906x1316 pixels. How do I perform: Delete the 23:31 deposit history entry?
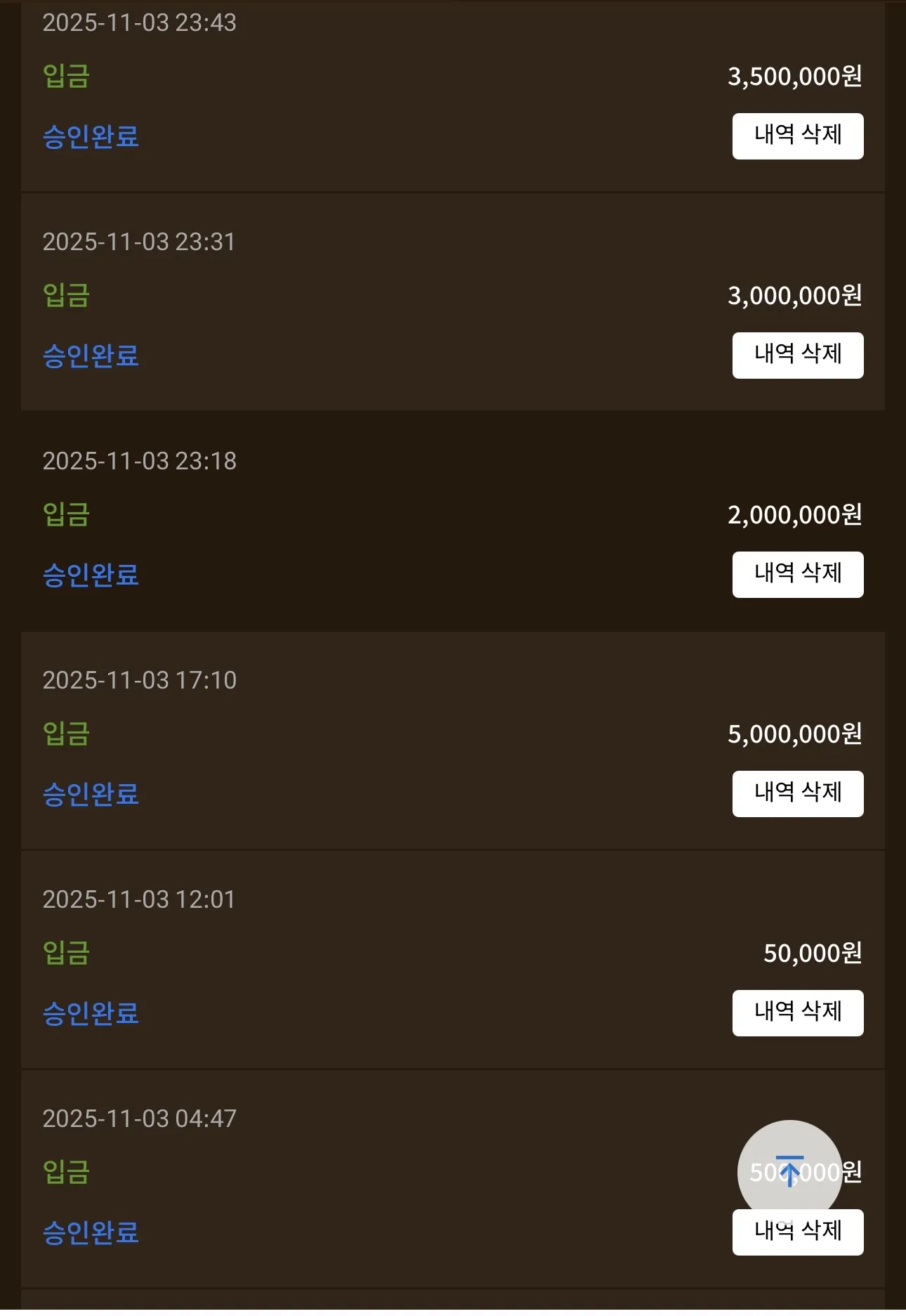pos(798,356)
